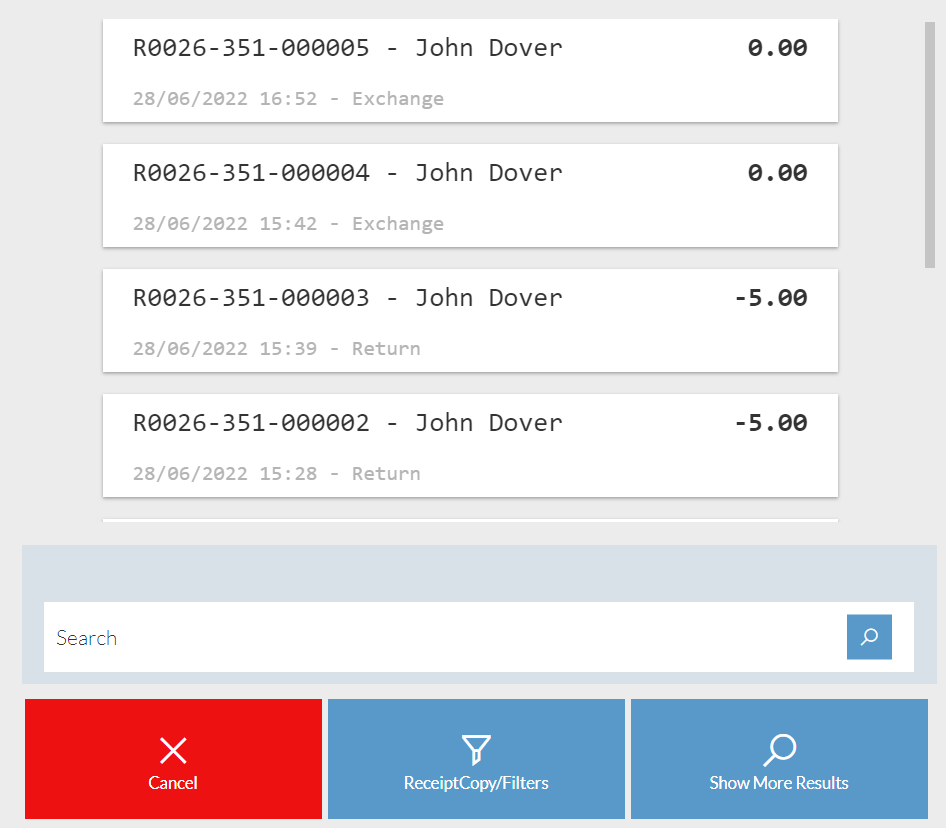Tap the magnifier search icon button
The image size is (946, 828).
pyautogui.click(x=869, y=637)
